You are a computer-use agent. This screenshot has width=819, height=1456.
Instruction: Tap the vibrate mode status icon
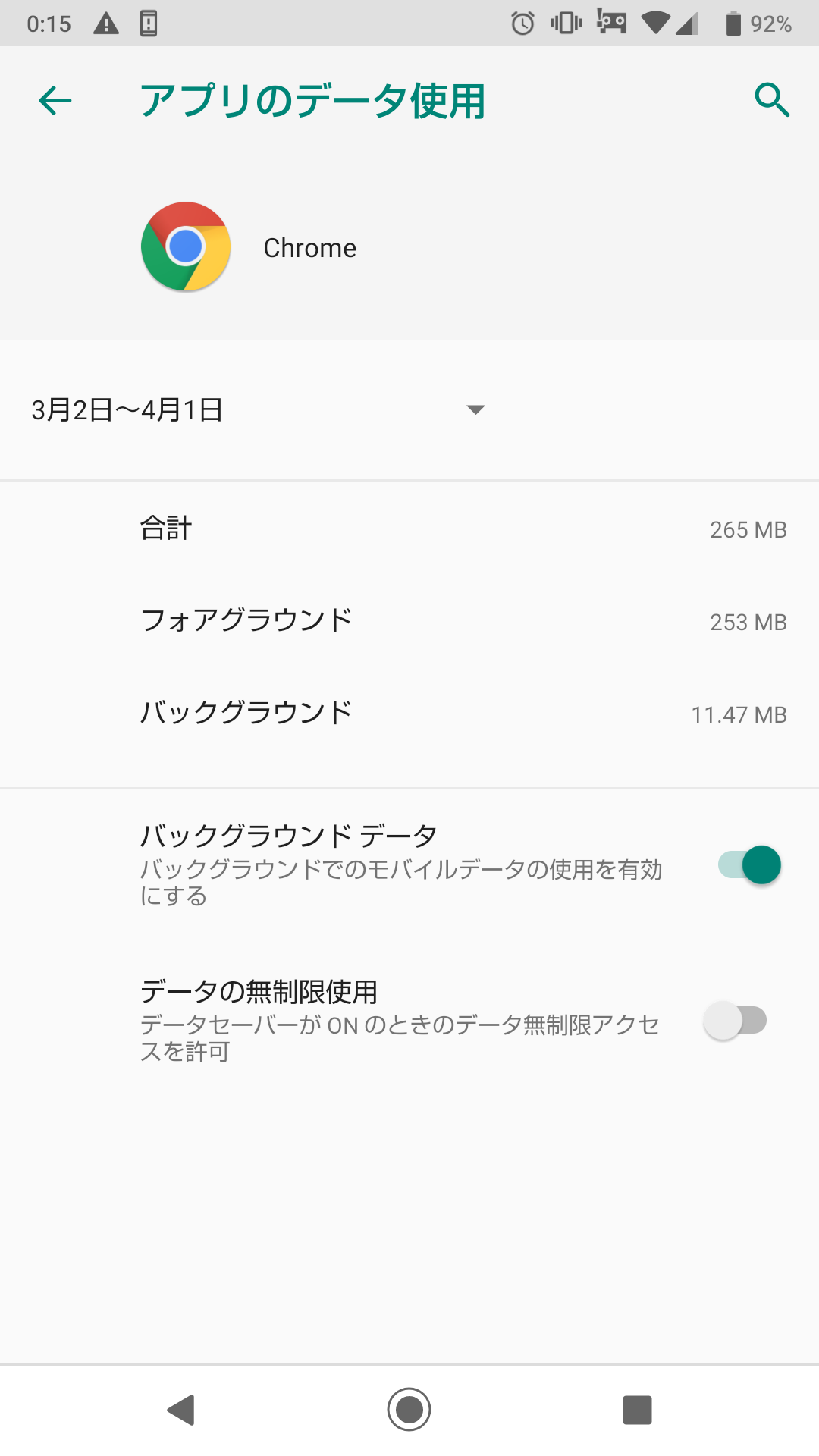point(565,24)
